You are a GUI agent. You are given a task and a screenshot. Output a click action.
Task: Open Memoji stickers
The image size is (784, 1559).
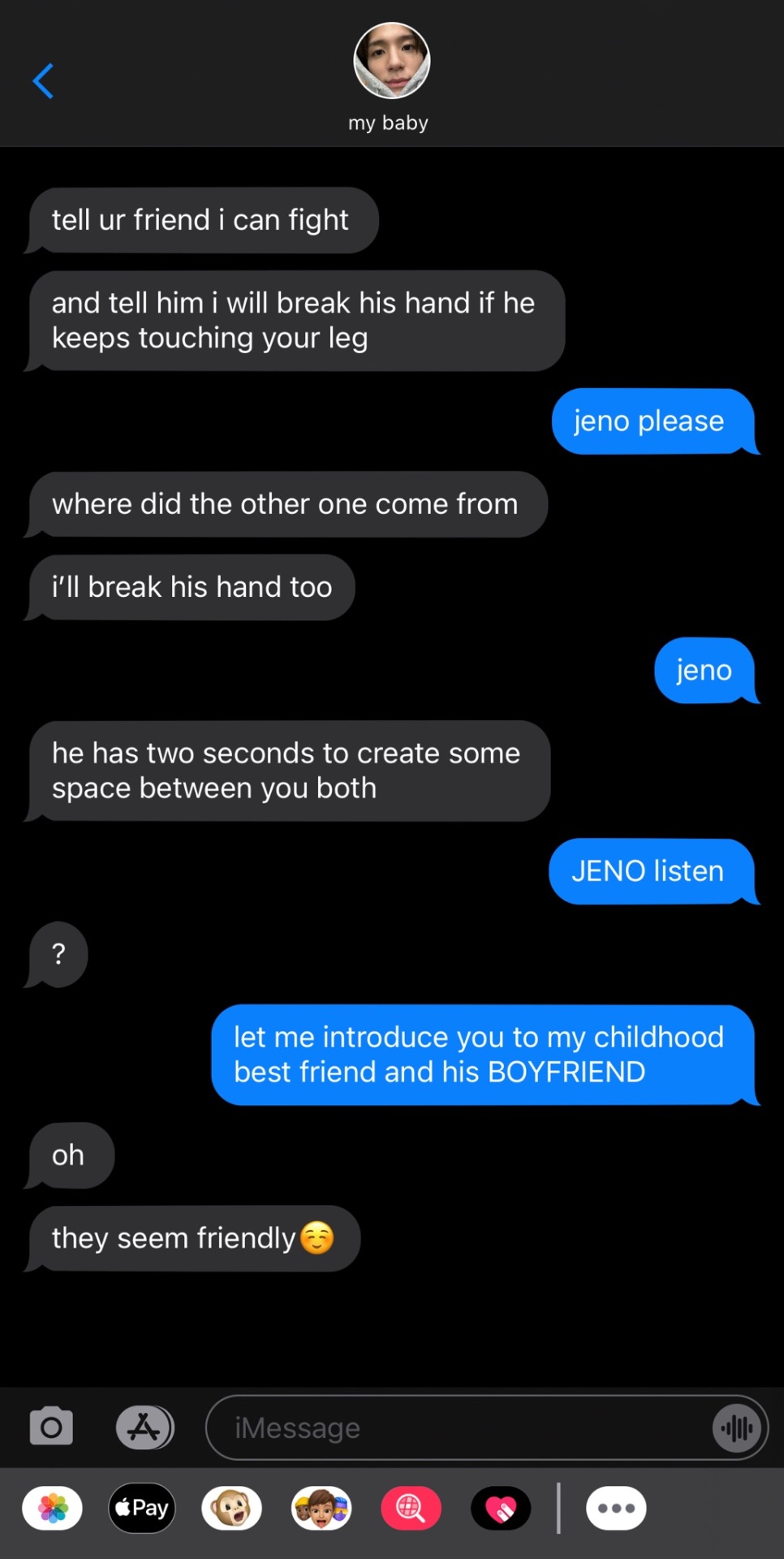point(321,1508)
